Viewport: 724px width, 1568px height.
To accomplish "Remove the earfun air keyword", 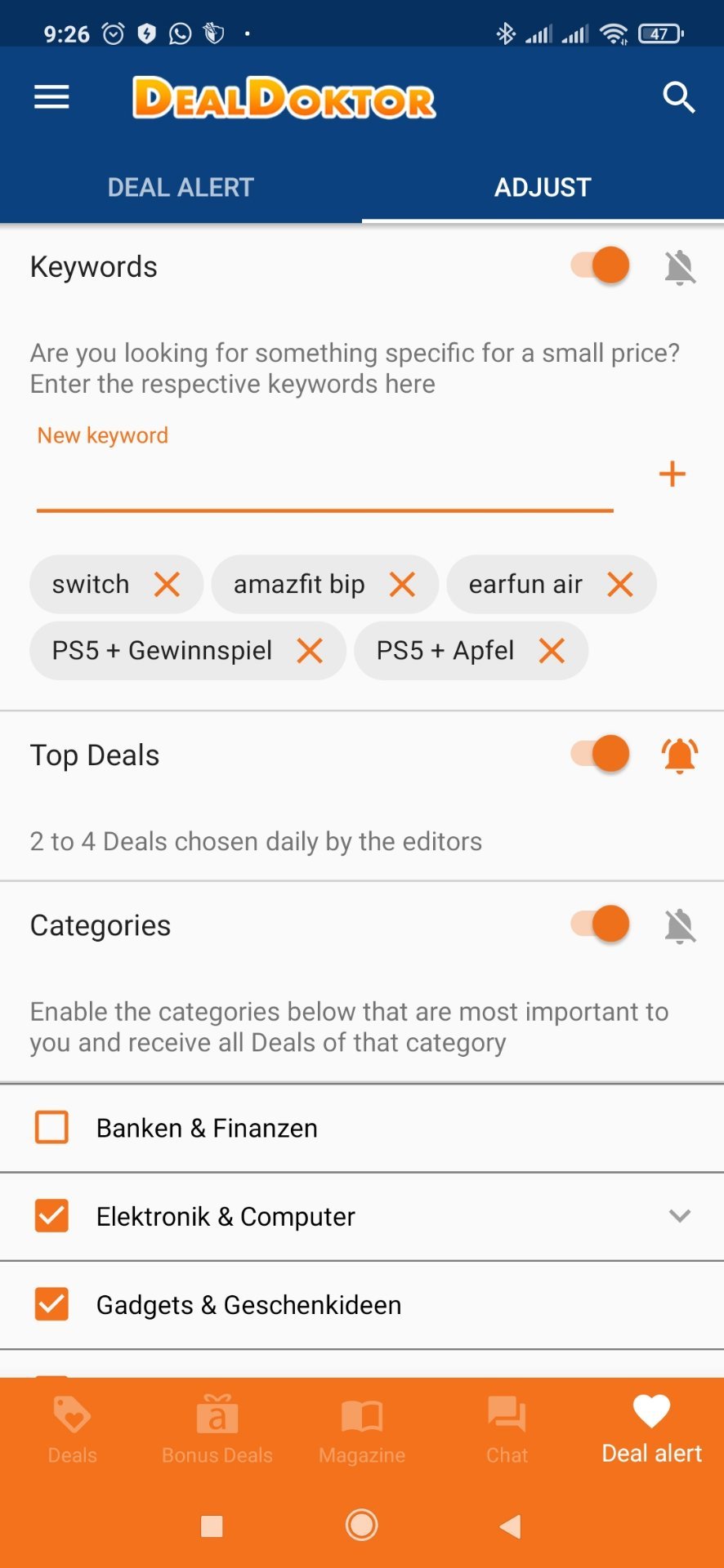I will click(x=620, y=585).
